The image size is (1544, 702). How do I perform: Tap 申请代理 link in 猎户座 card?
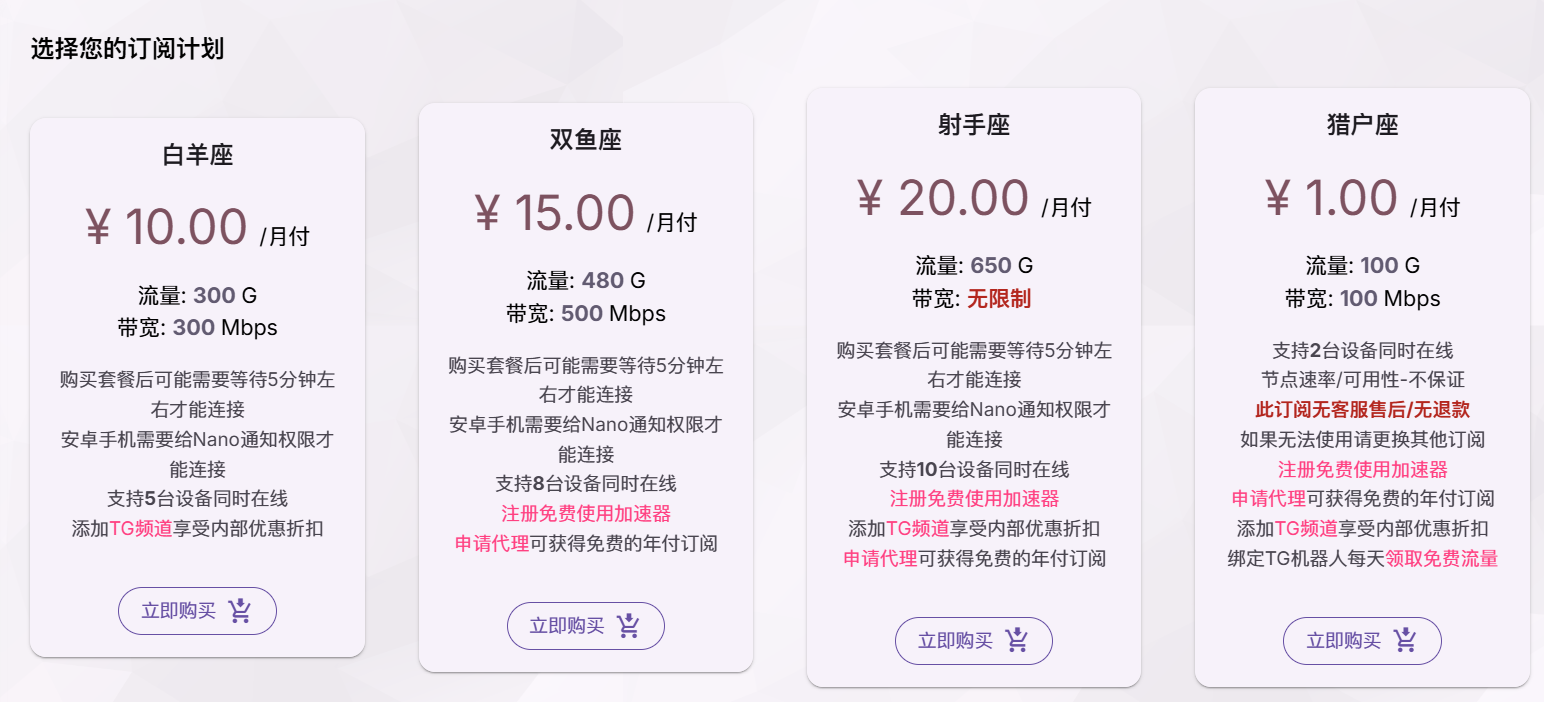coord(1268,499)
